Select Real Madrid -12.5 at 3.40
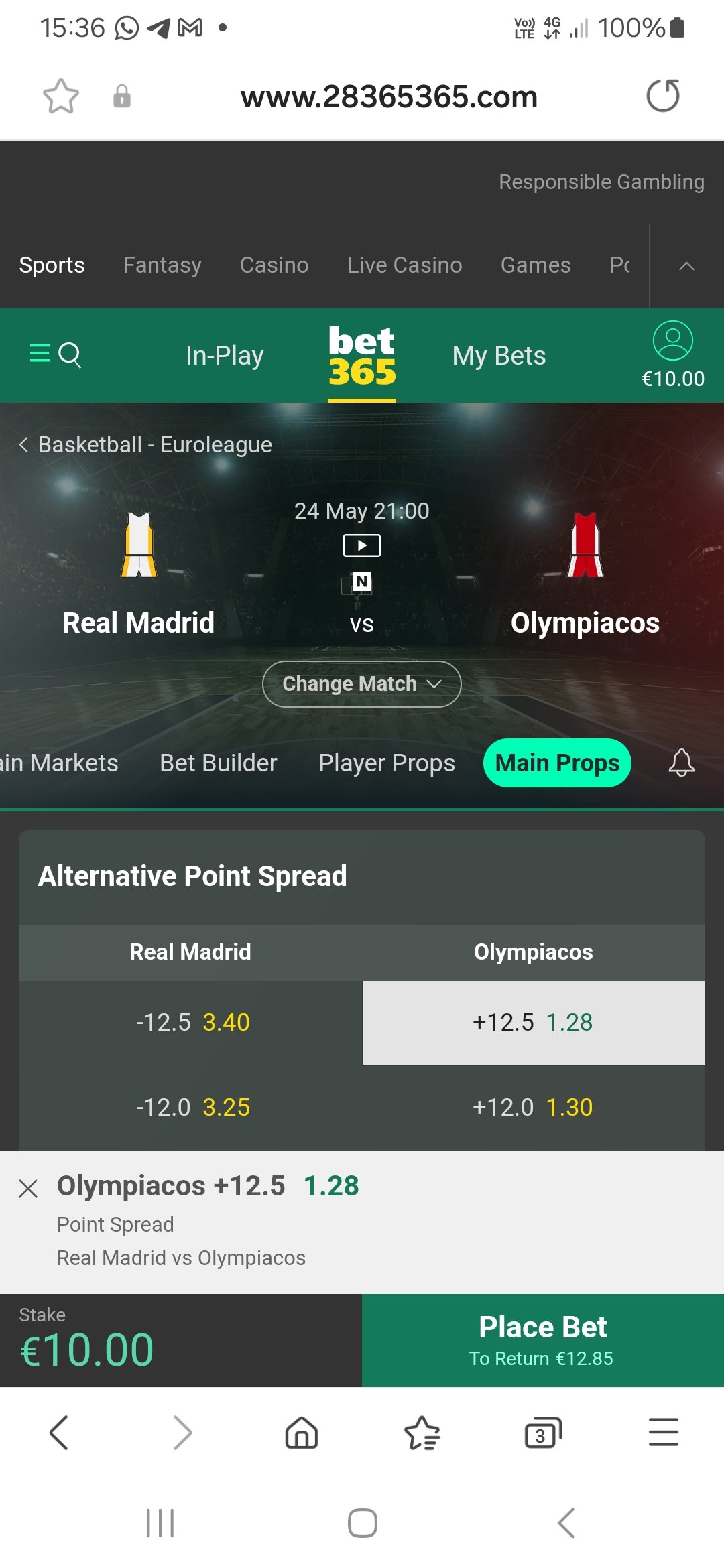This screenshot has height=1568, width=724. pyautogui.click(x=191, y=1023)
